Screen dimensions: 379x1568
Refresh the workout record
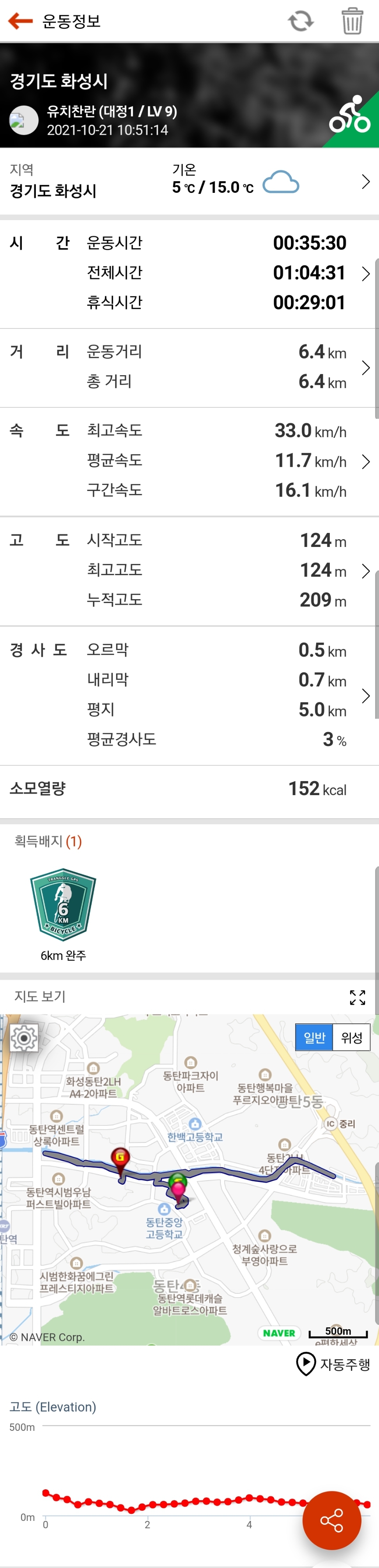click(300, 21)
